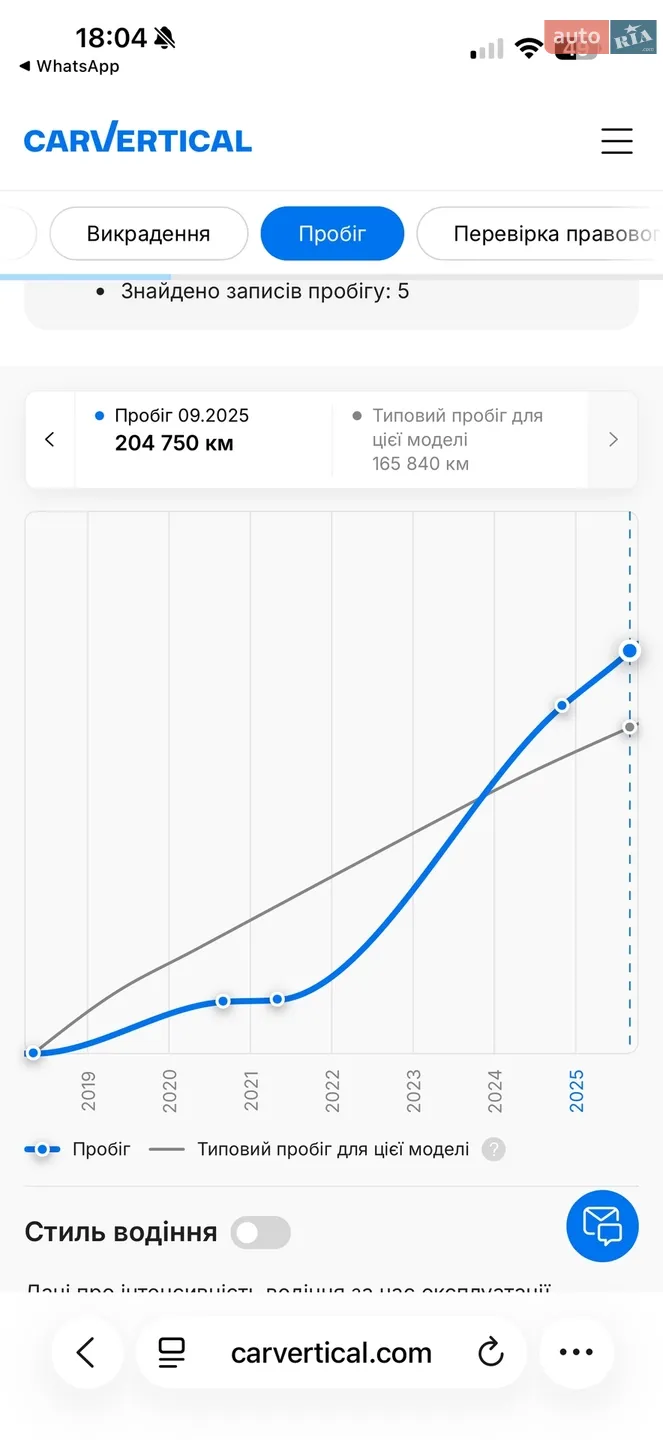Image resolution: width=663 pixels, height=1440 pixels.
Task: Go back in the browser
Action: (x=87, y=1353)
